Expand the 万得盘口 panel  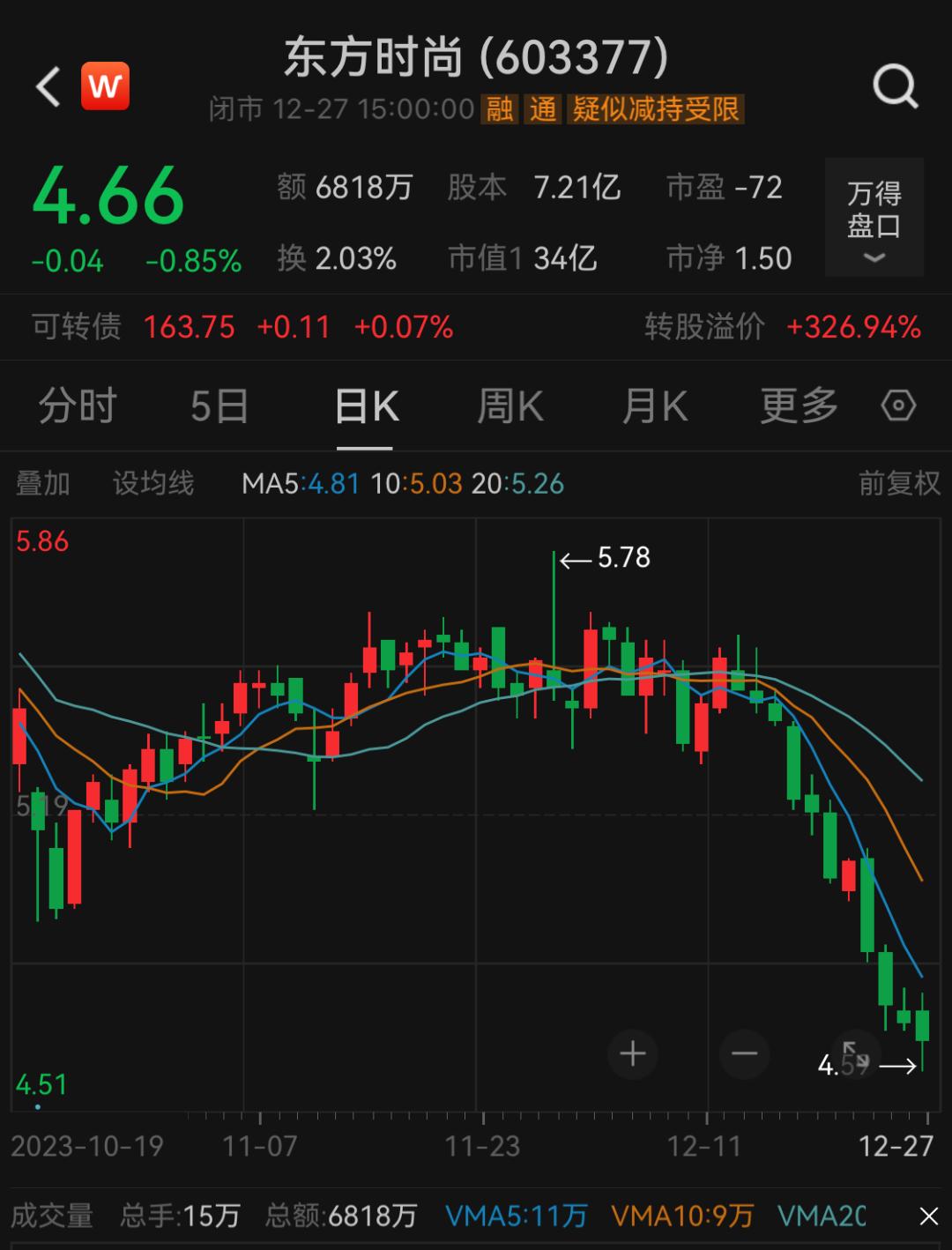tap(874, 218)
